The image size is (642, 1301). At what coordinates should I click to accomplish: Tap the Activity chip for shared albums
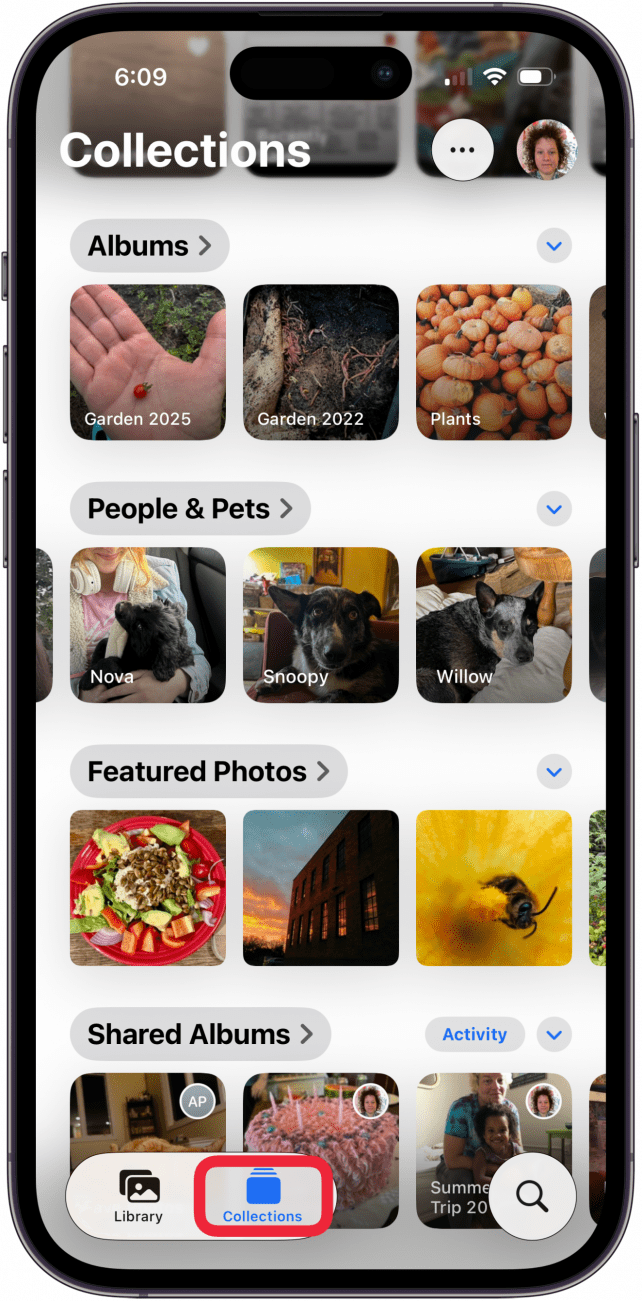coord(475,1034)
